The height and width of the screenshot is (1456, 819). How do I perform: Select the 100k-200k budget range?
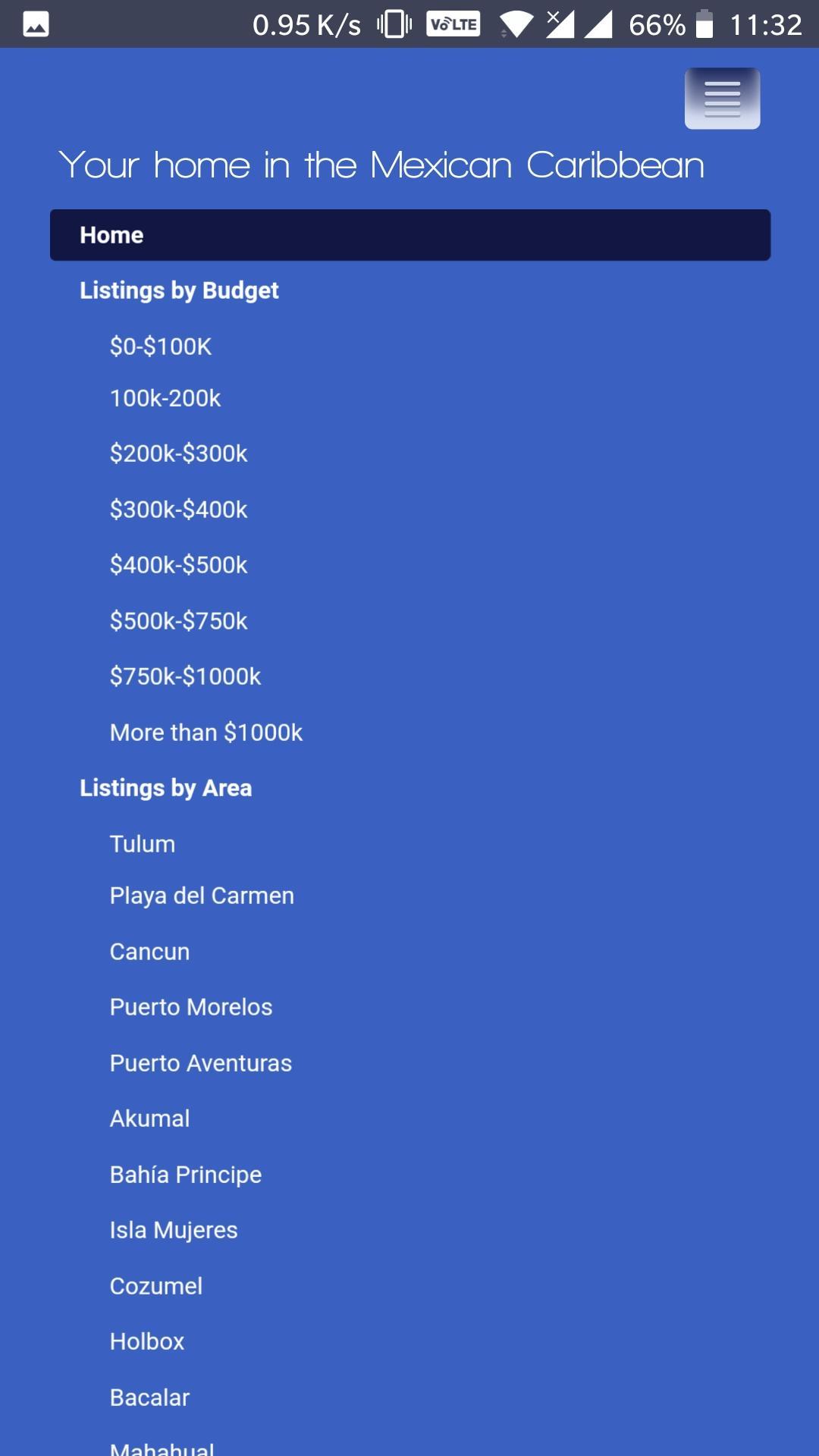coord(165,397)
